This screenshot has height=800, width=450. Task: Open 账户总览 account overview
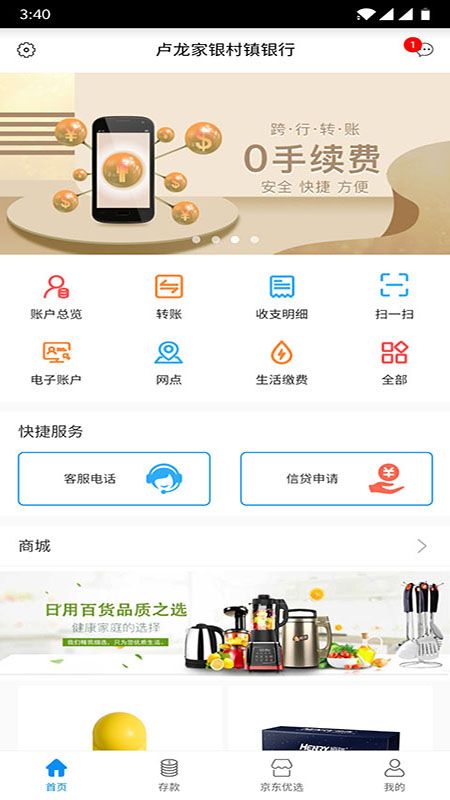56,297
